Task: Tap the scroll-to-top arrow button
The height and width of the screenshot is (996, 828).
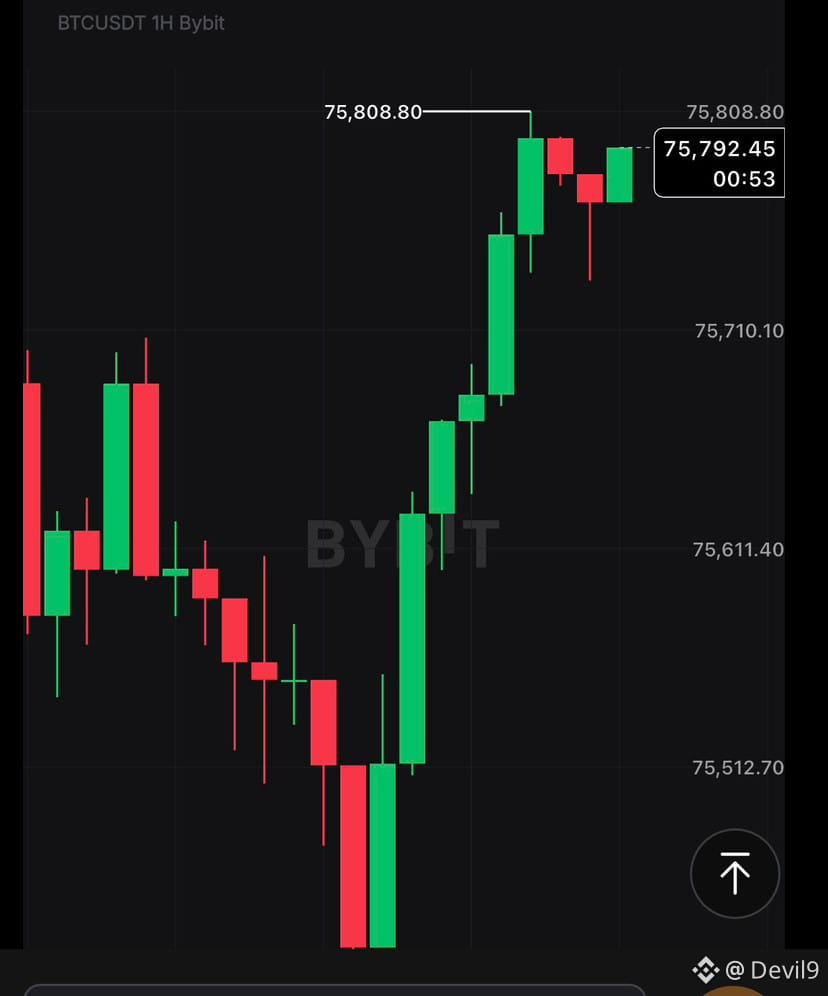Action: click(x=735, y=874)
